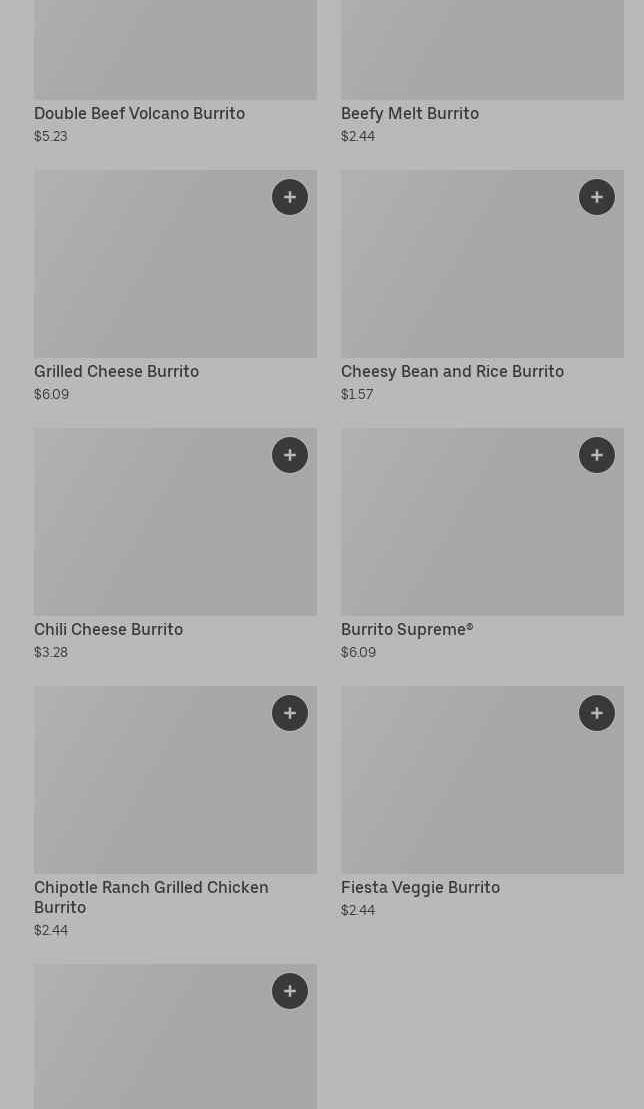Viewport: 644px width, 1109px height.
Task: Add Chili Cheese Burrito to order
Action: pyautogui.click(x=290, y=455)
